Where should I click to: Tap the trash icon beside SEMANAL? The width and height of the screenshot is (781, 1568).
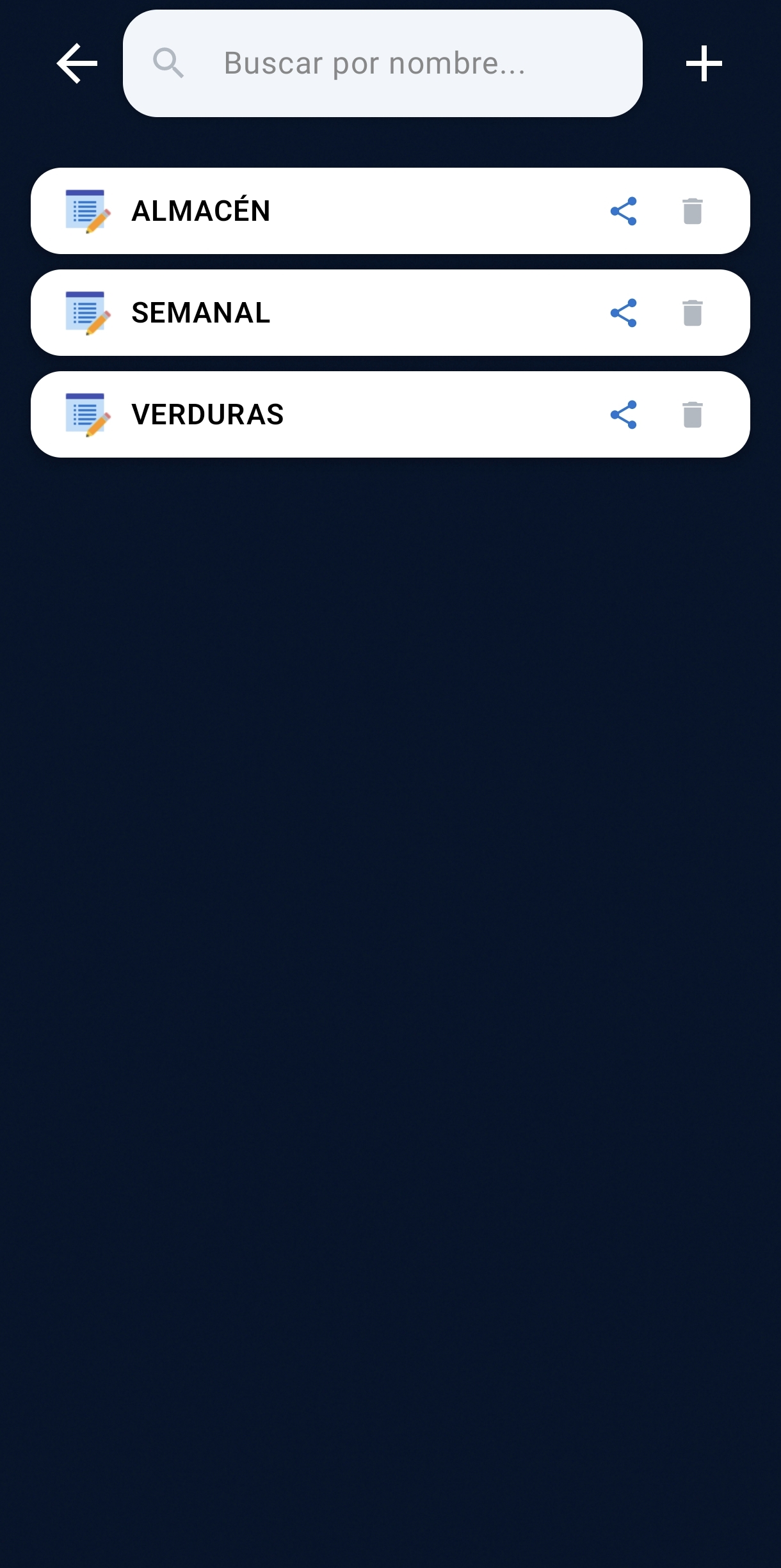coord(693,312)
